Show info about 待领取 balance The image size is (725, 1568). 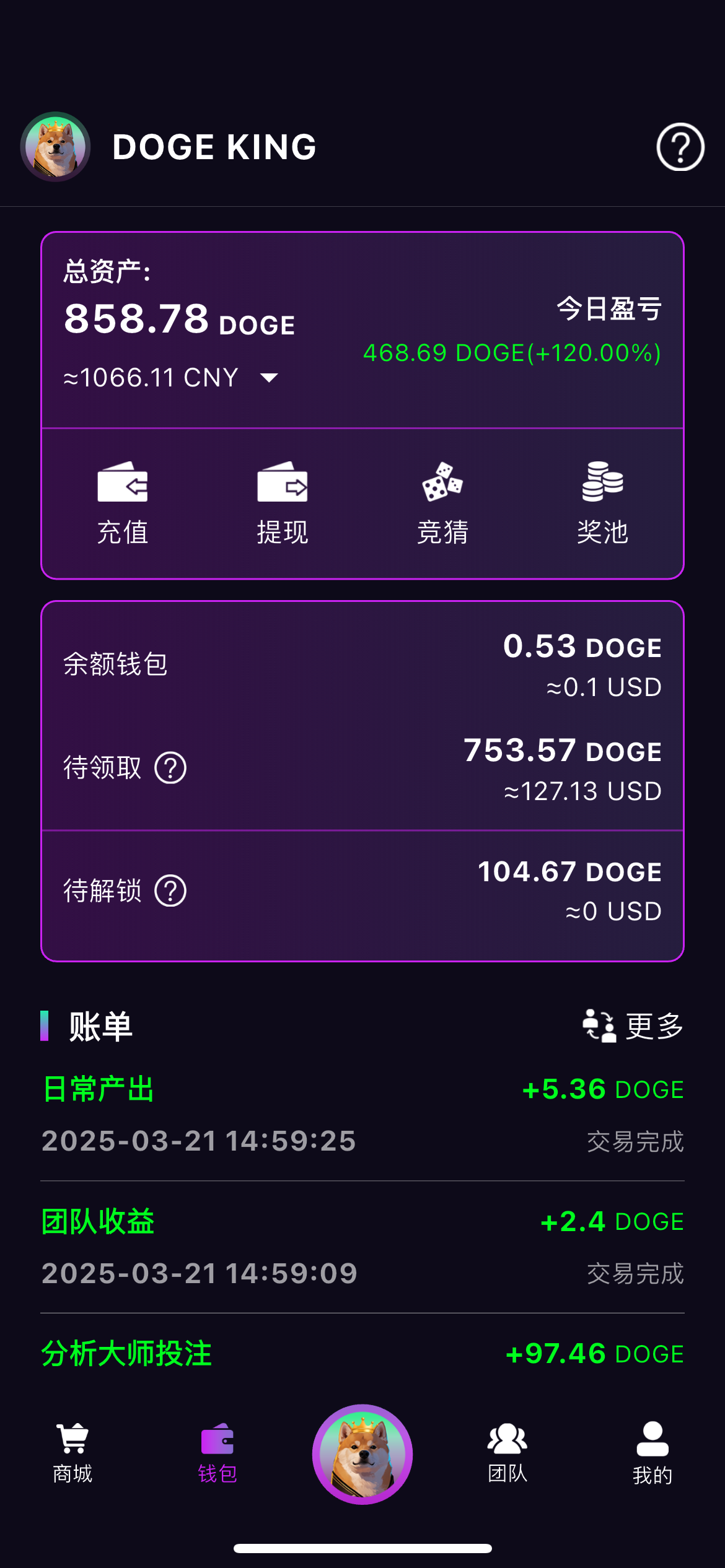tap(170, 768)
